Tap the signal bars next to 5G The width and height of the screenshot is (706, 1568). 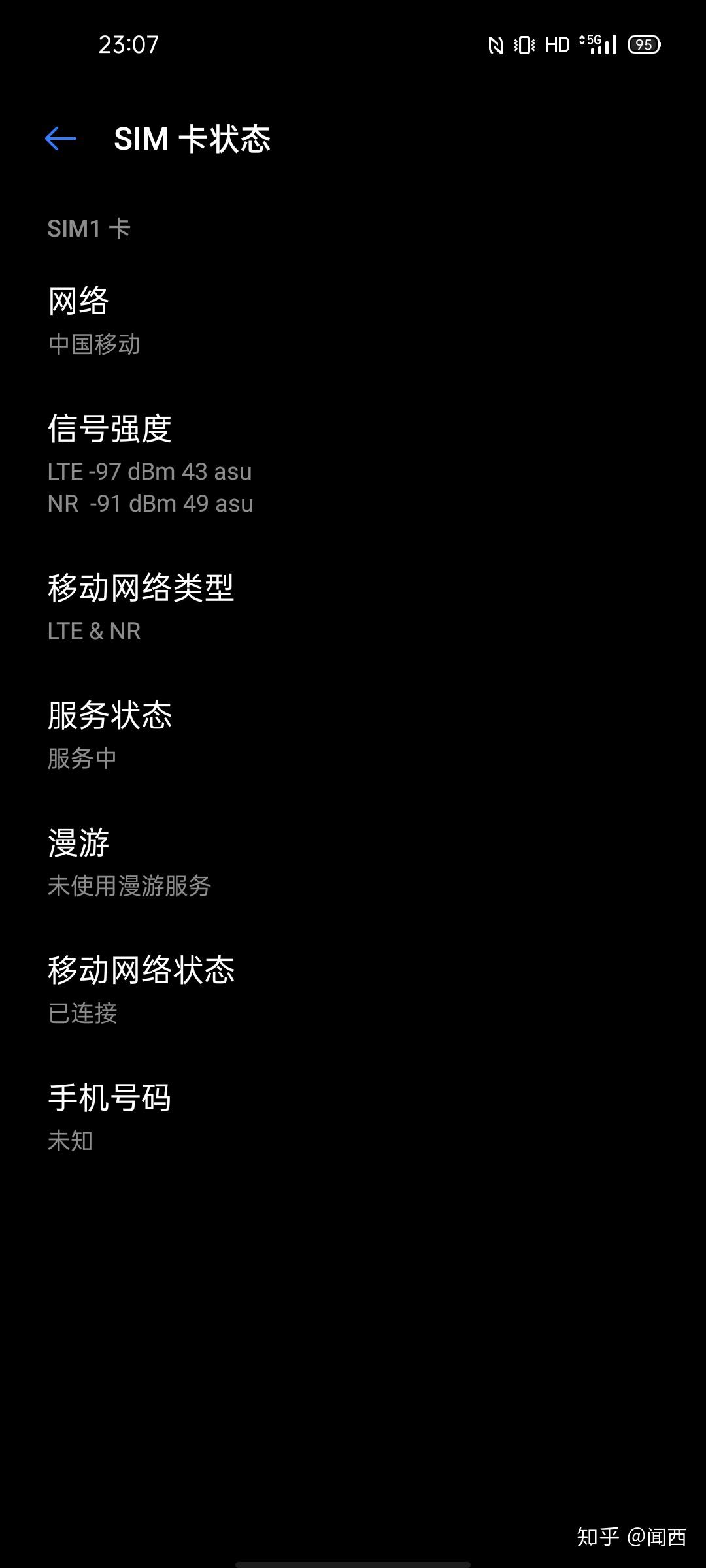[605, 46]
